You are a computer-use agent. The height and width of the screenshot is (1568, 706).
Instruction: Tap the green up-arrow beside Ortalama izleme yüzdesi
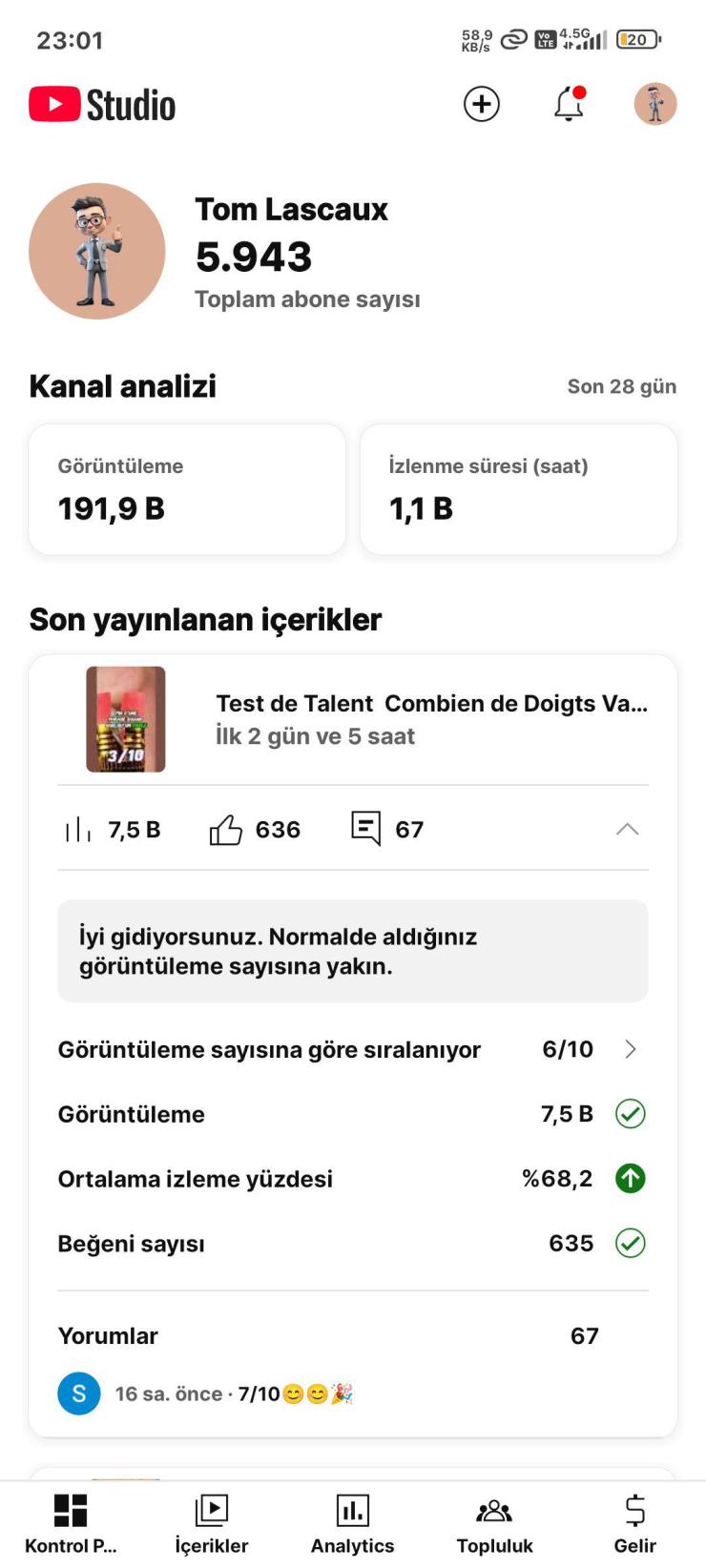click(x=628, y=1179)
